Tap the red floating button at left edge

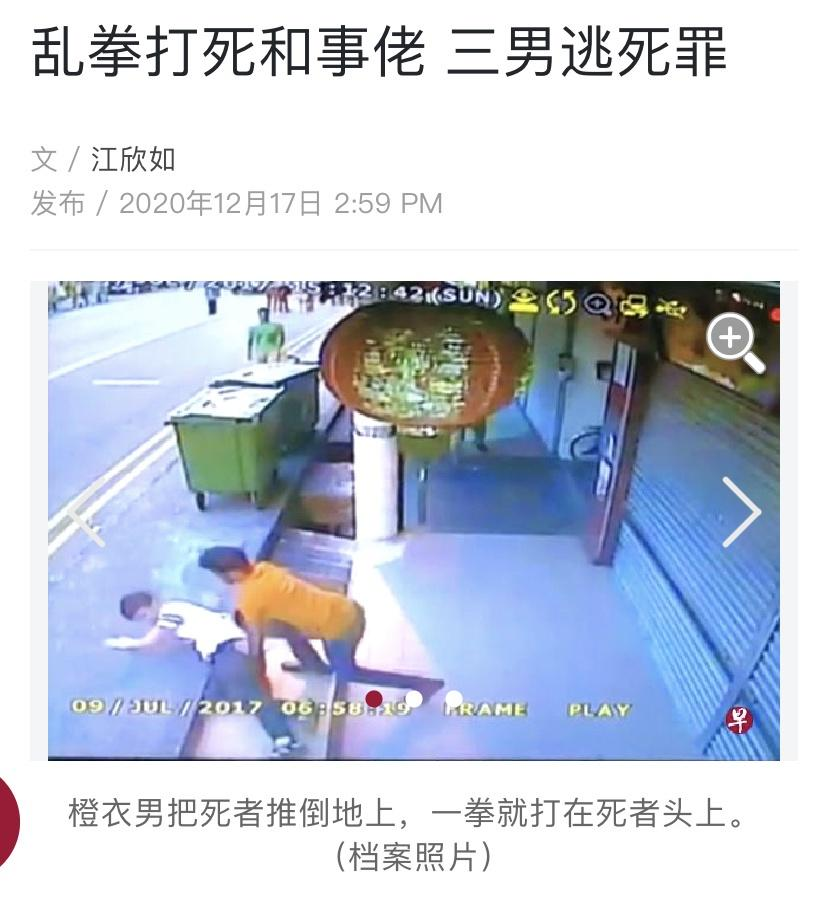[8, 820]
